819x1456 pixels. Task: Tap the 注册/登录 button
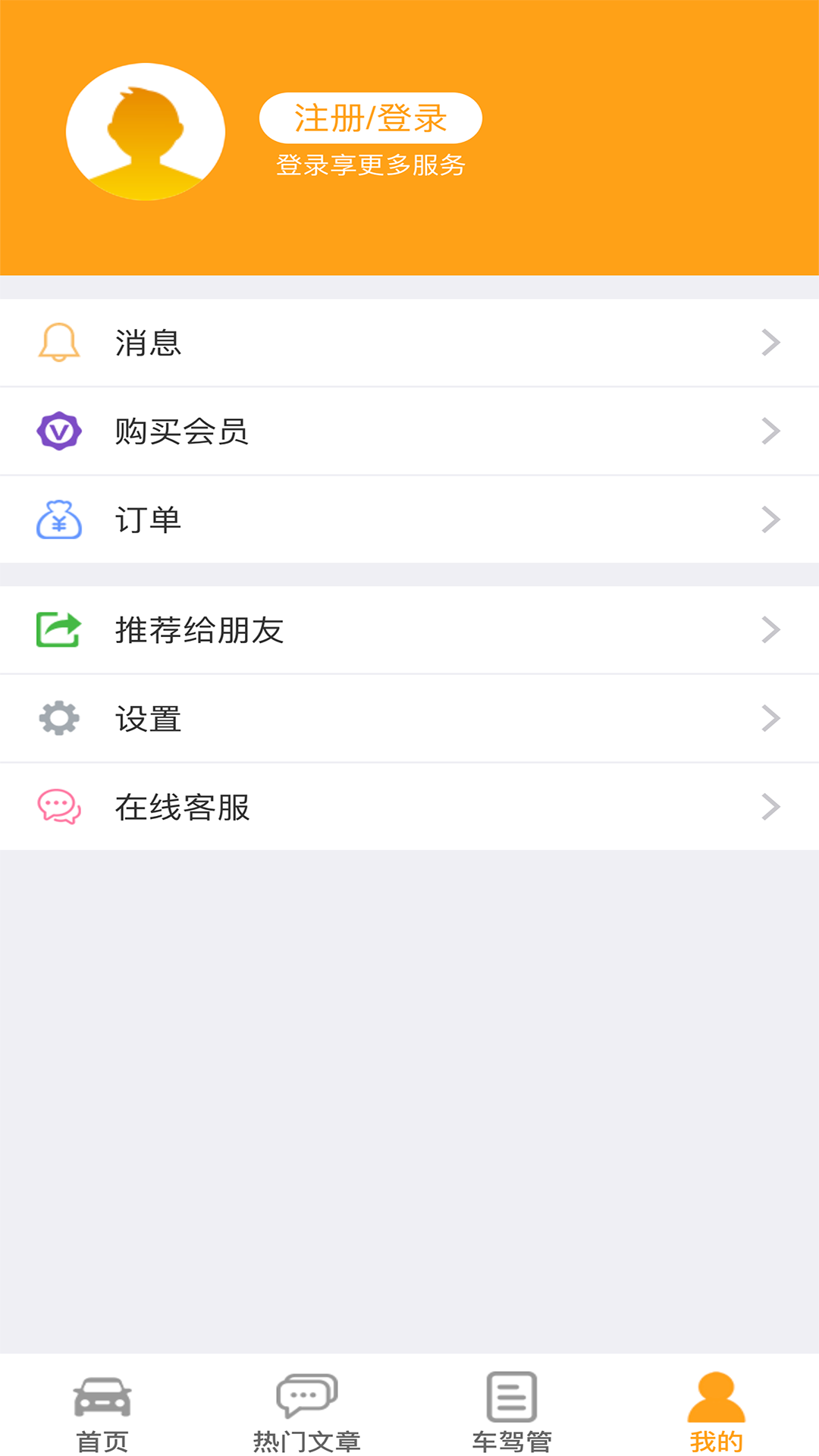click(370, 118)
